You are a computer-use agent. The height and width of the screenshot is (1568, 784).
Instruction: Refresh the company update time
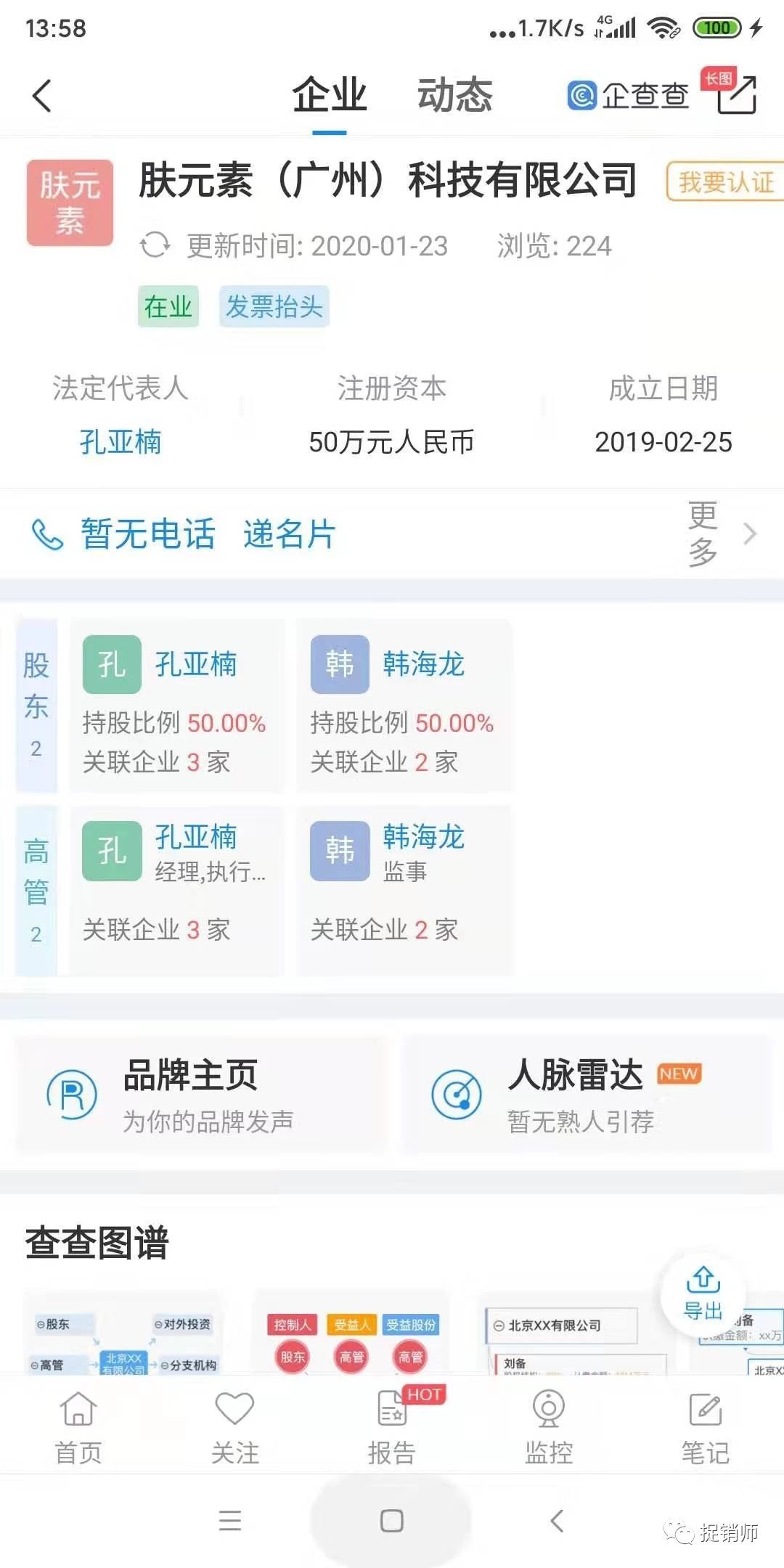(155, 245)
